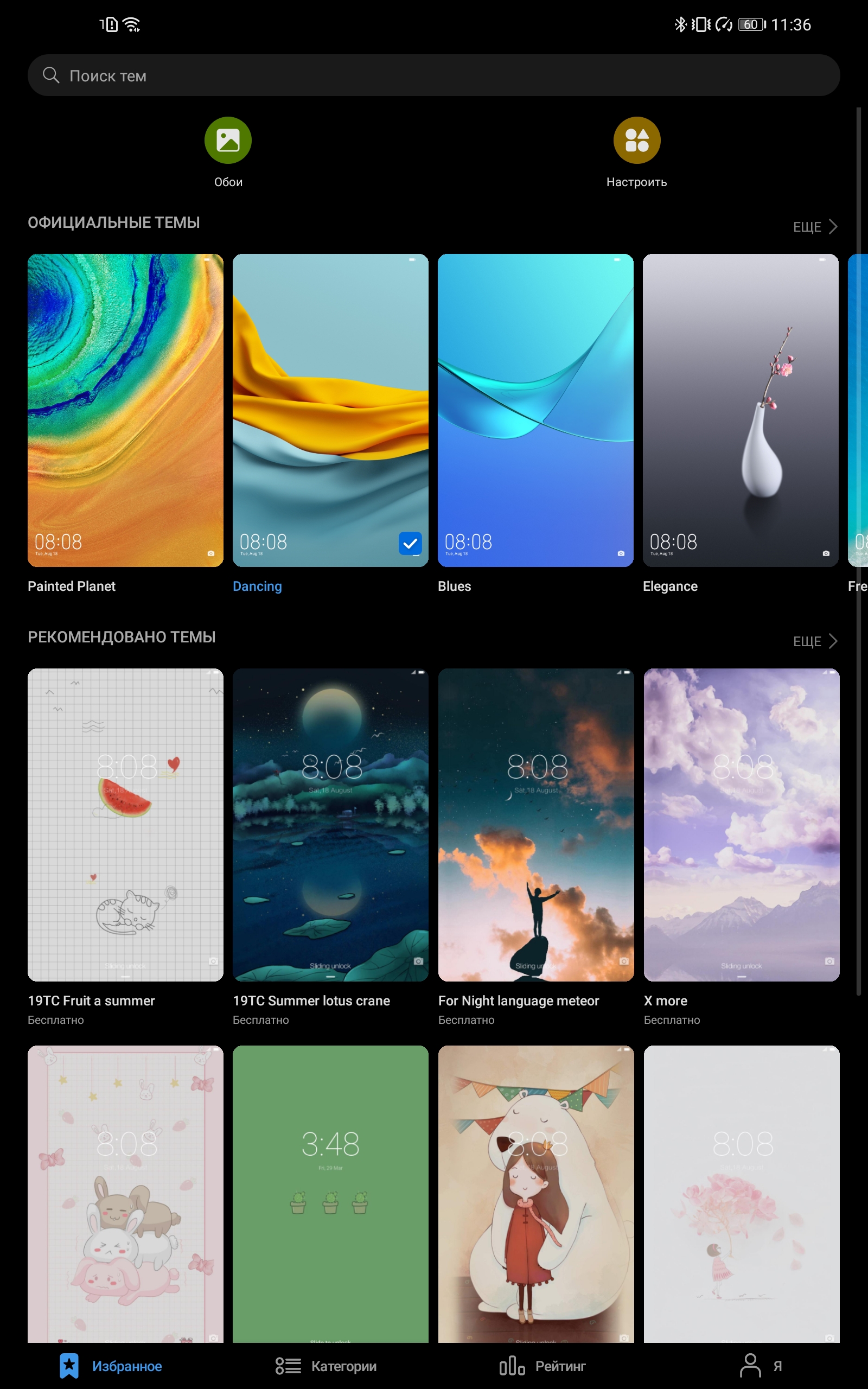This screenshot has width=868, height=1389.
Task: Tap the Поиск тем search field
Action: [x=433, y=75]
